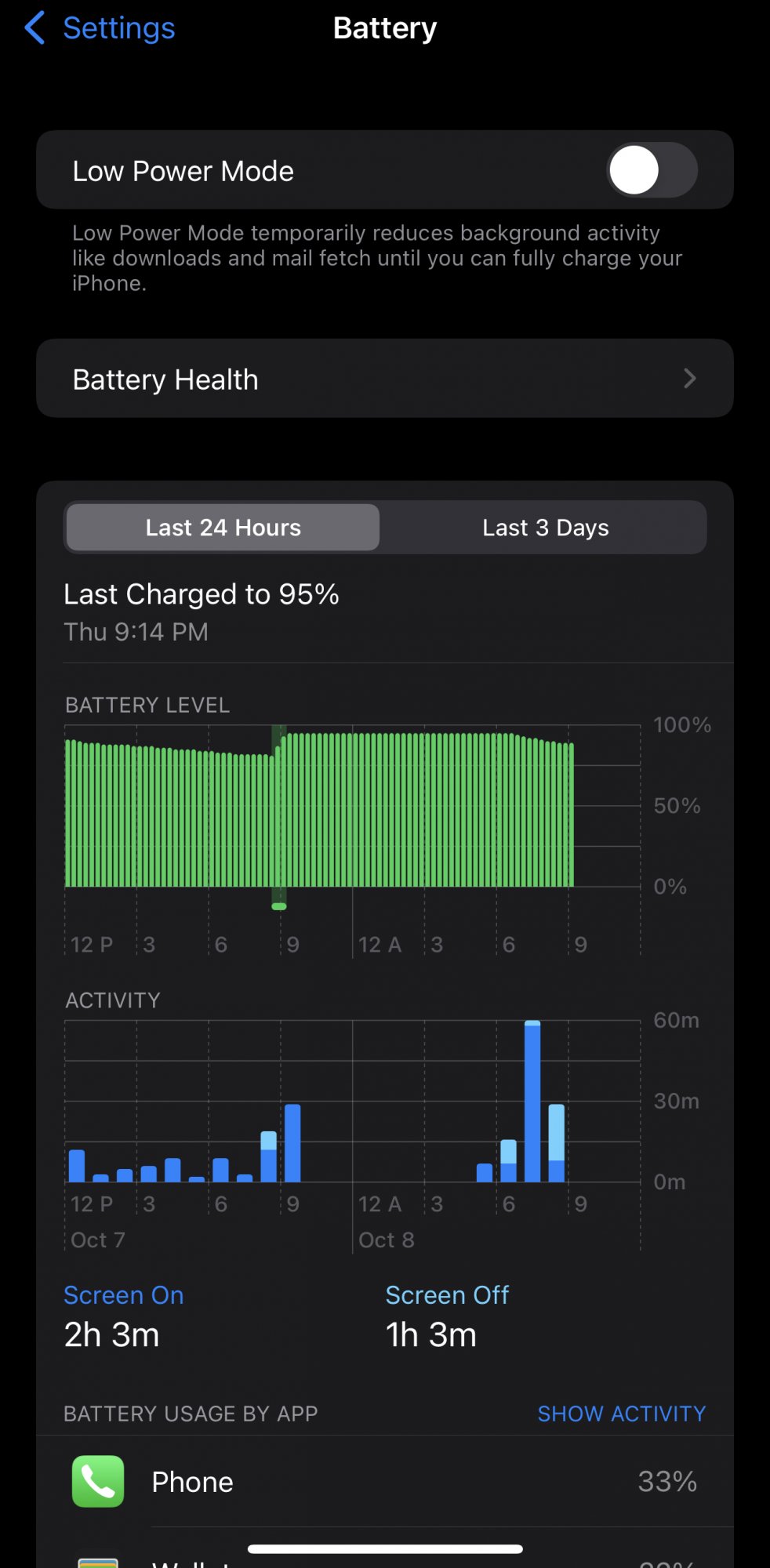Open Phone app battery usage row
This screenshot has width=770, height=1568.
pos(384,1482)
